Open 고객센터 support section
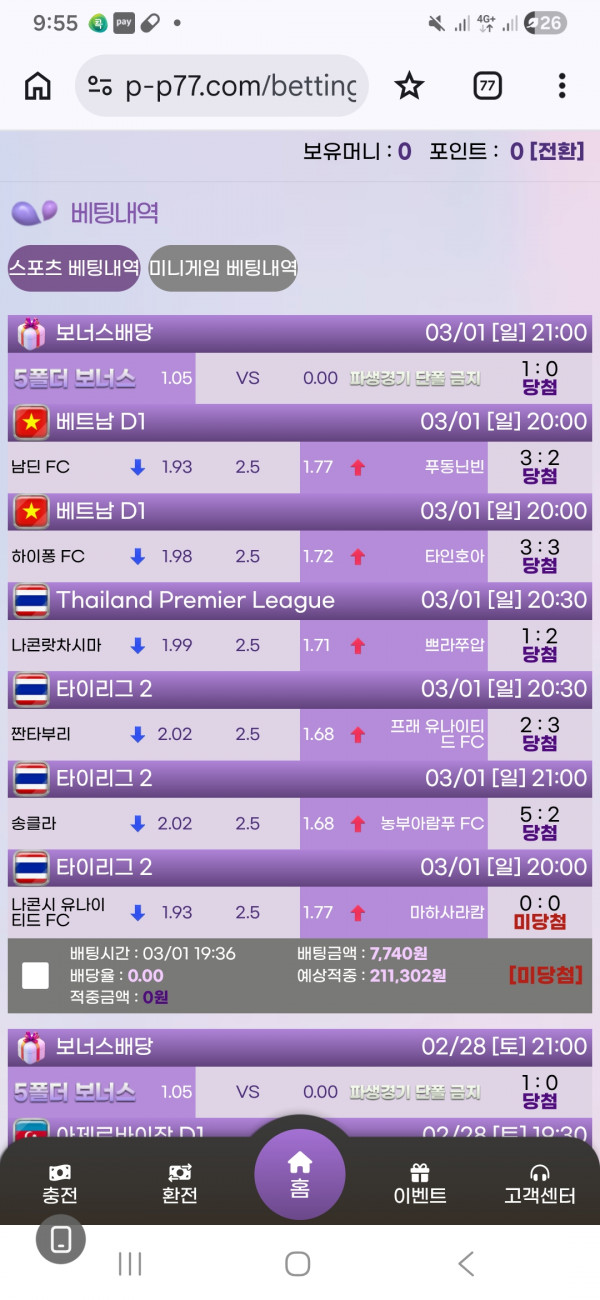Image resolution: width=600 pixels, height=1300 pixels. click(x=540, y=1184)
